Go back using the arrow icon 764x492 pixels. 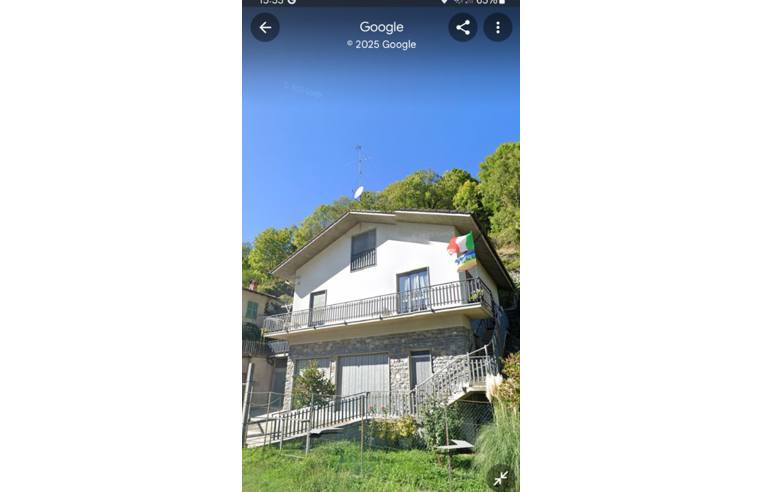[265, 28]
